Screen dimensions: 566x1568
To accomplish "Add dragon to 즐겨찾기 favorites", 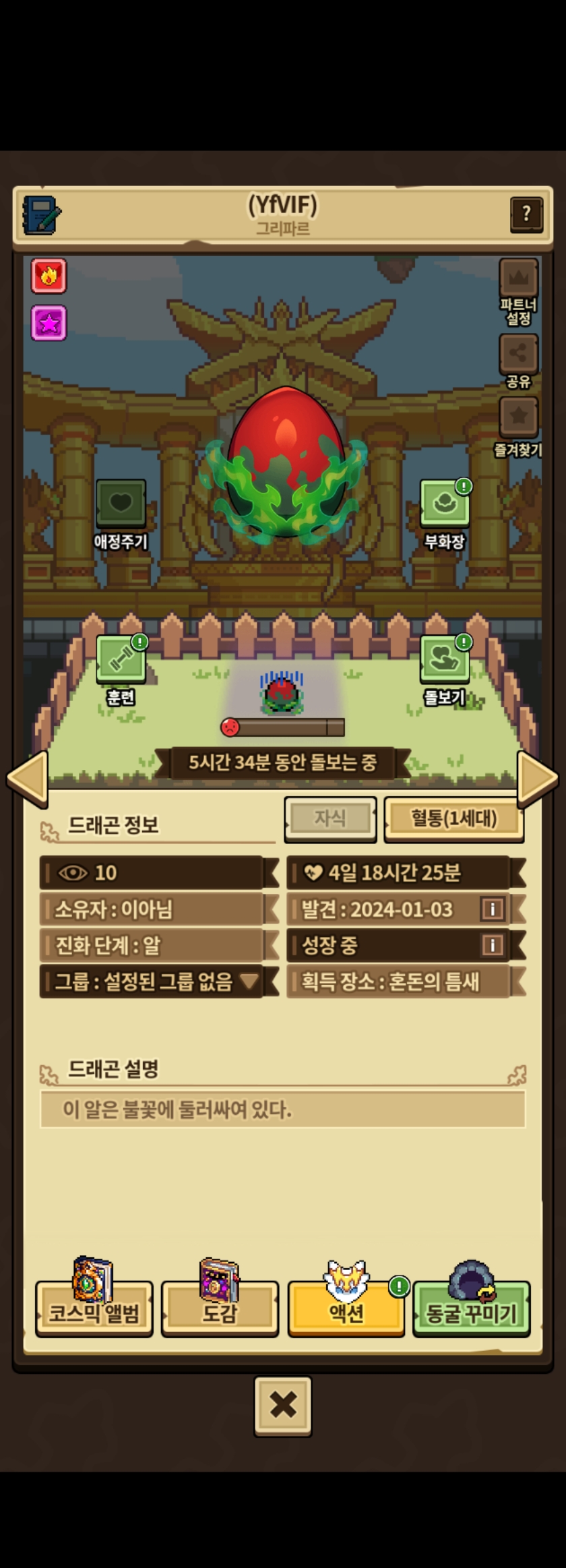I will pos(518,417).
